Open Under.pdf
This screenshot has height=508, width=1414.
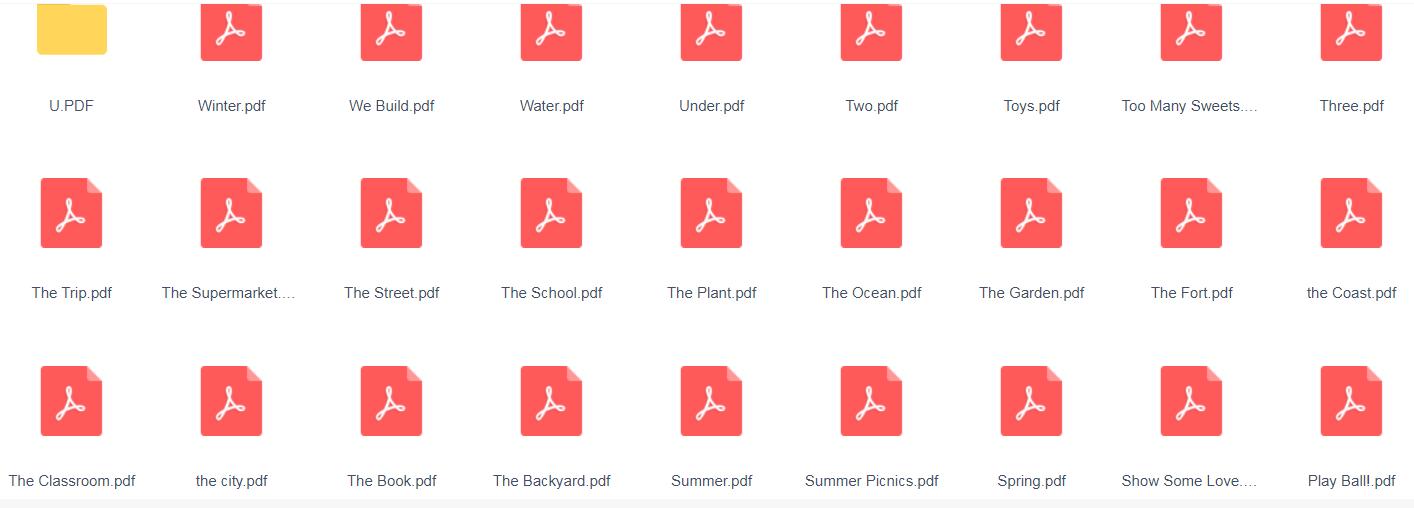(x=711, y=32)
